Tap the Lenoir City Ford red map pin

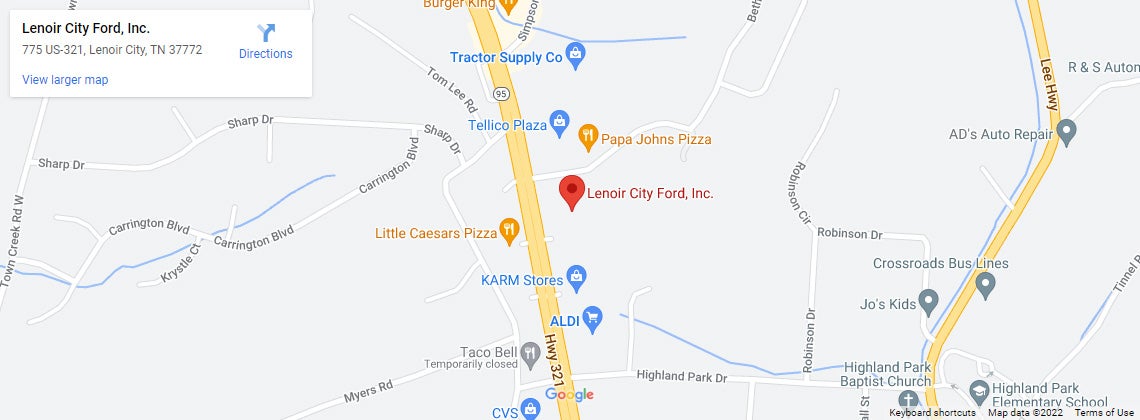click(571, 192)
